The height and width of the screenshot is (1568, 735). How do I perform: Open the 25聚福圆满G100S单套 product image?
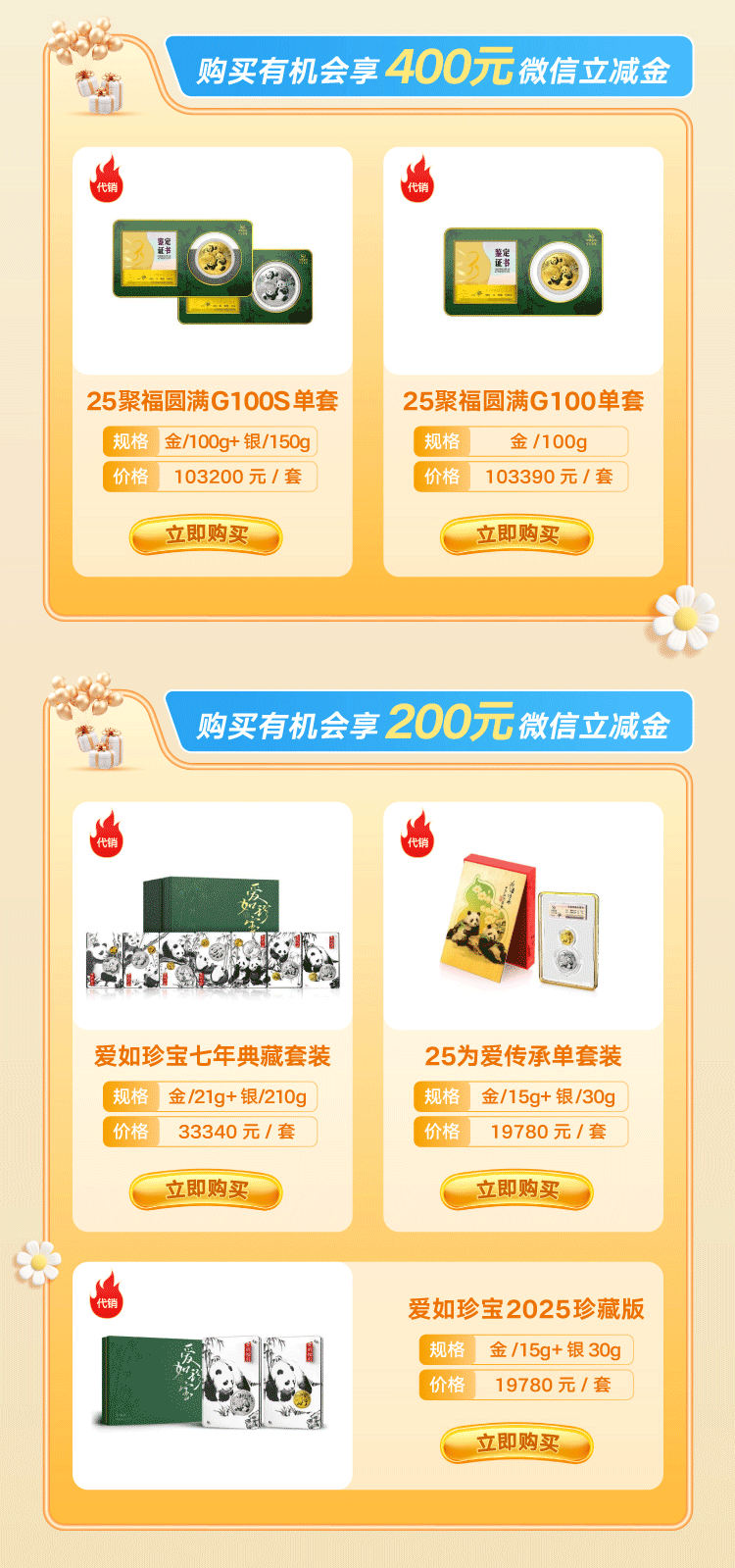[213, 271]
